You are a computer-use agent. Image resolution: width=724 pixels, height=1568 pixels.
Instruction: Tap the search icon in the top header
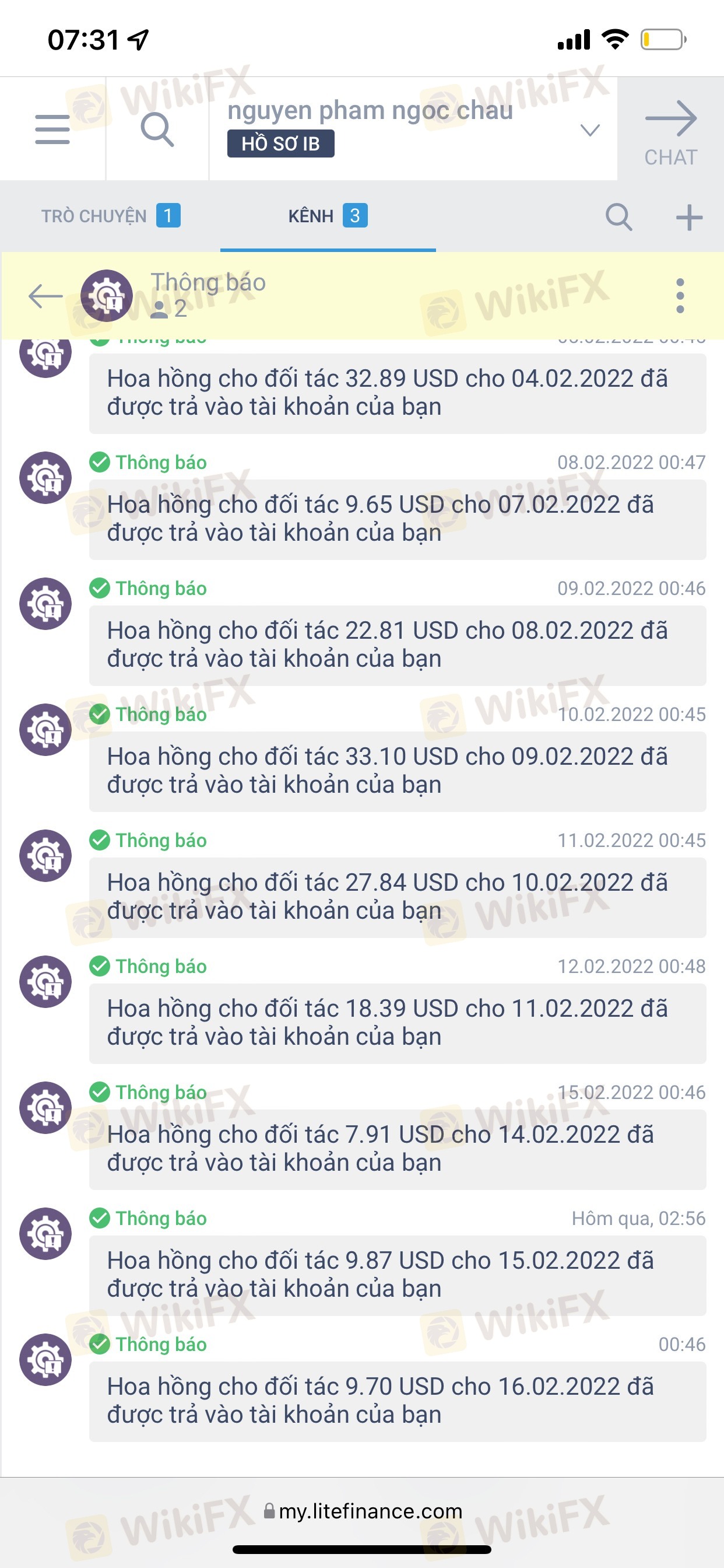pyautogui.click(x=157, y=129)
